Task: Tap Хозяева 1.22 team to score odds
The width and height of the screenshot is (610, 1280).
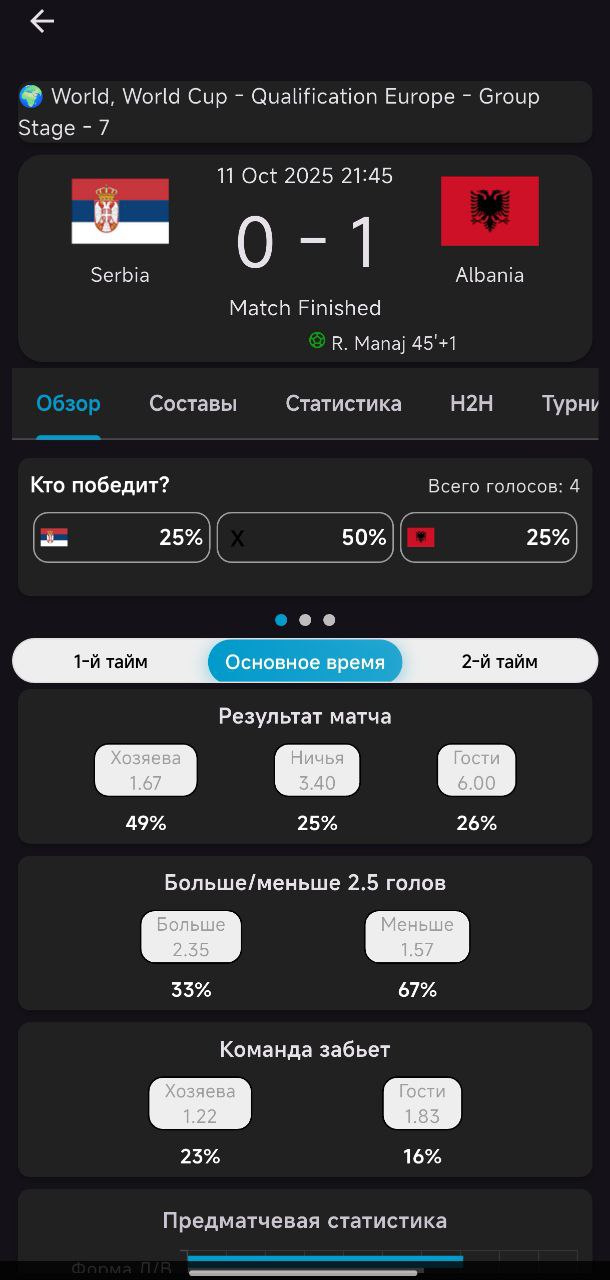Action: [200, 1103]
